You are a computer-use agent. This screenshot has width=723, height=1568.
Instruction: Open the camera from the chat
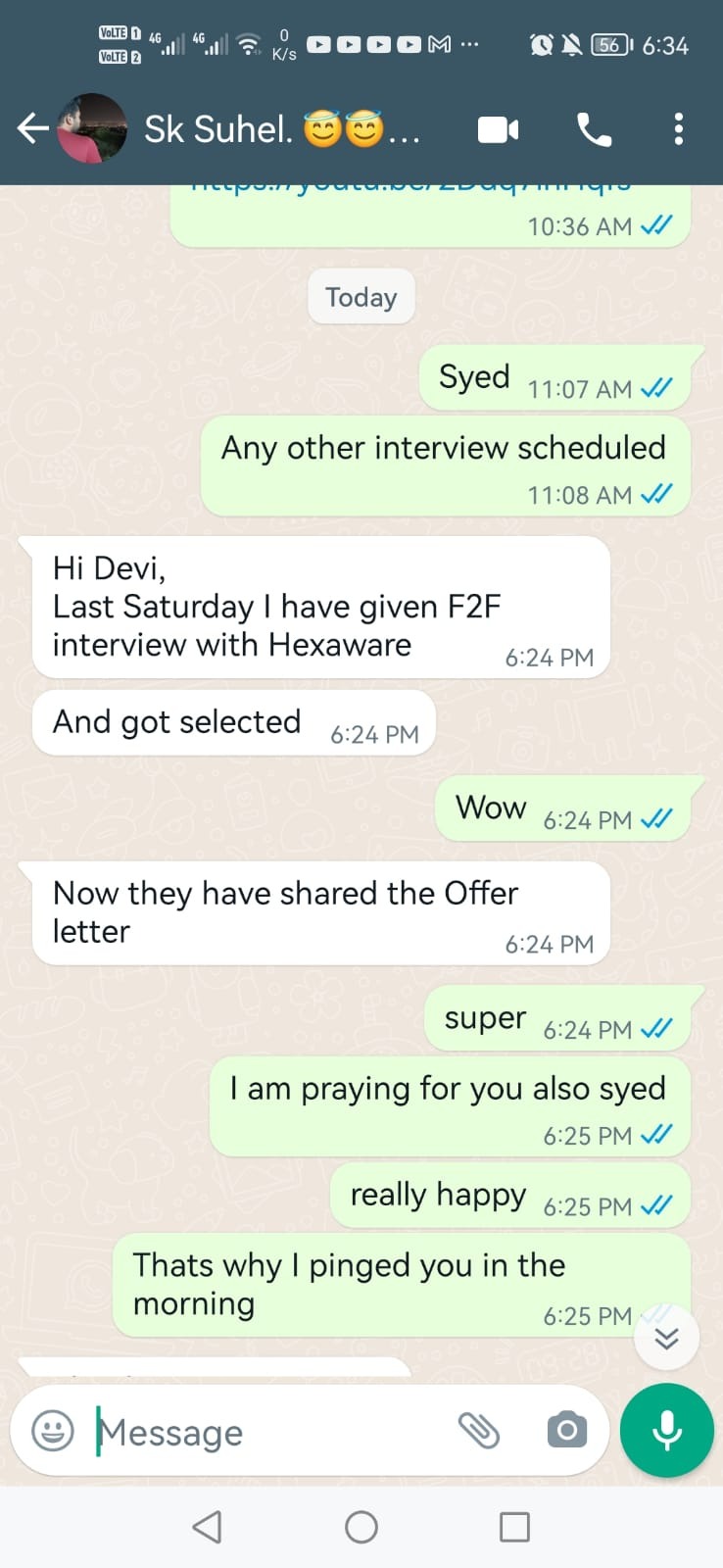pos(567,1431)
